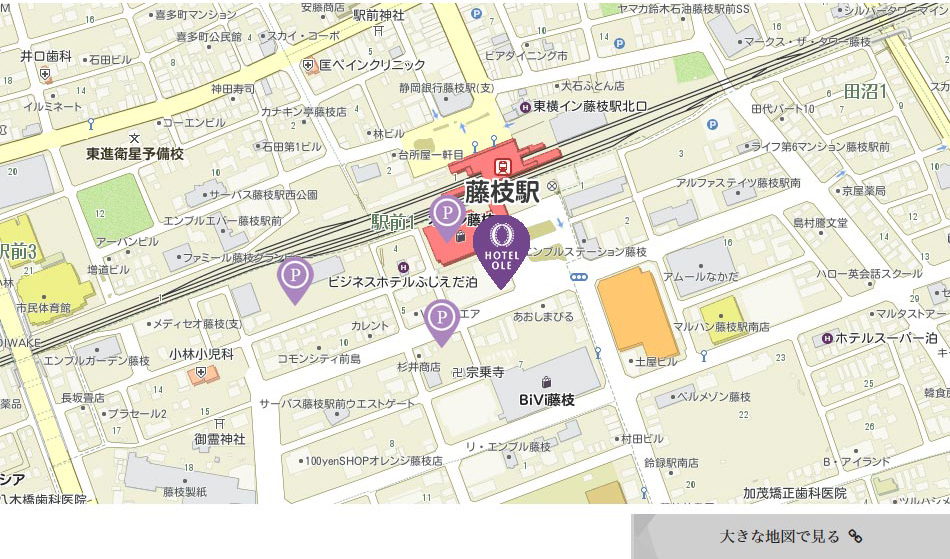Open the 大きな地図で見る link
The width and height of the screenshot is (950, 559).
[790, 537]
